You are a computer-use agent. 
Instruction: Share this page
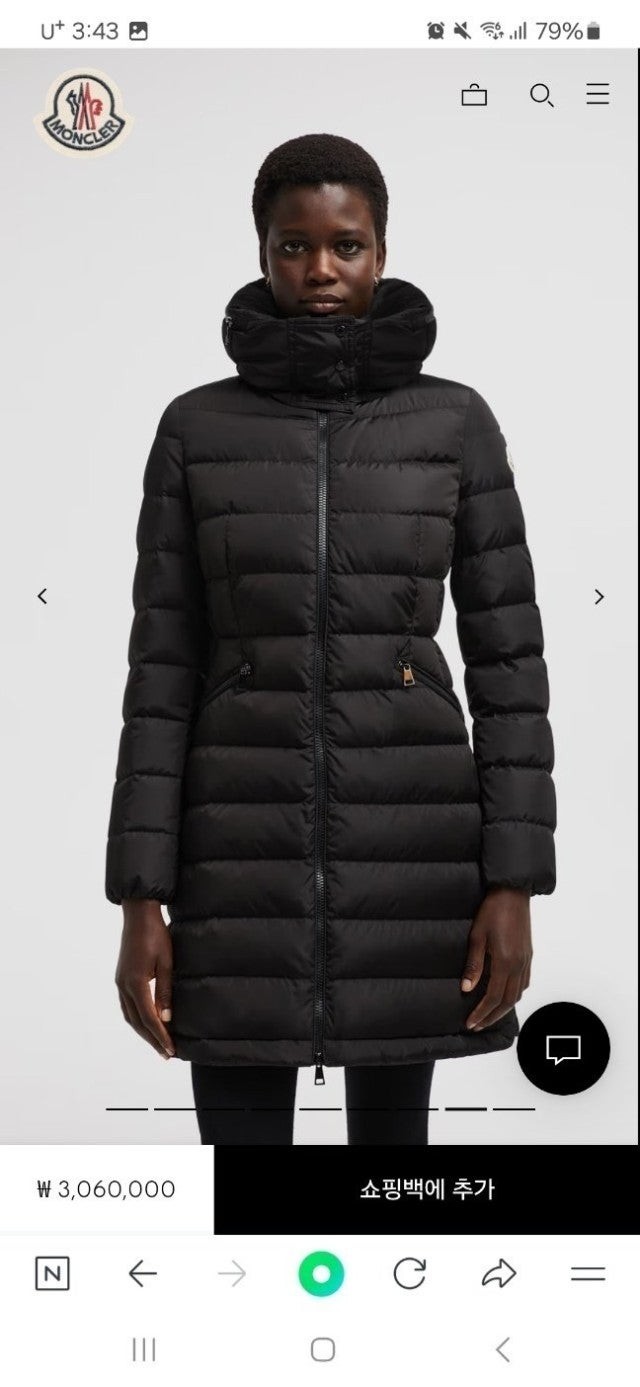pyautogui.click(x=498, y=1273)
